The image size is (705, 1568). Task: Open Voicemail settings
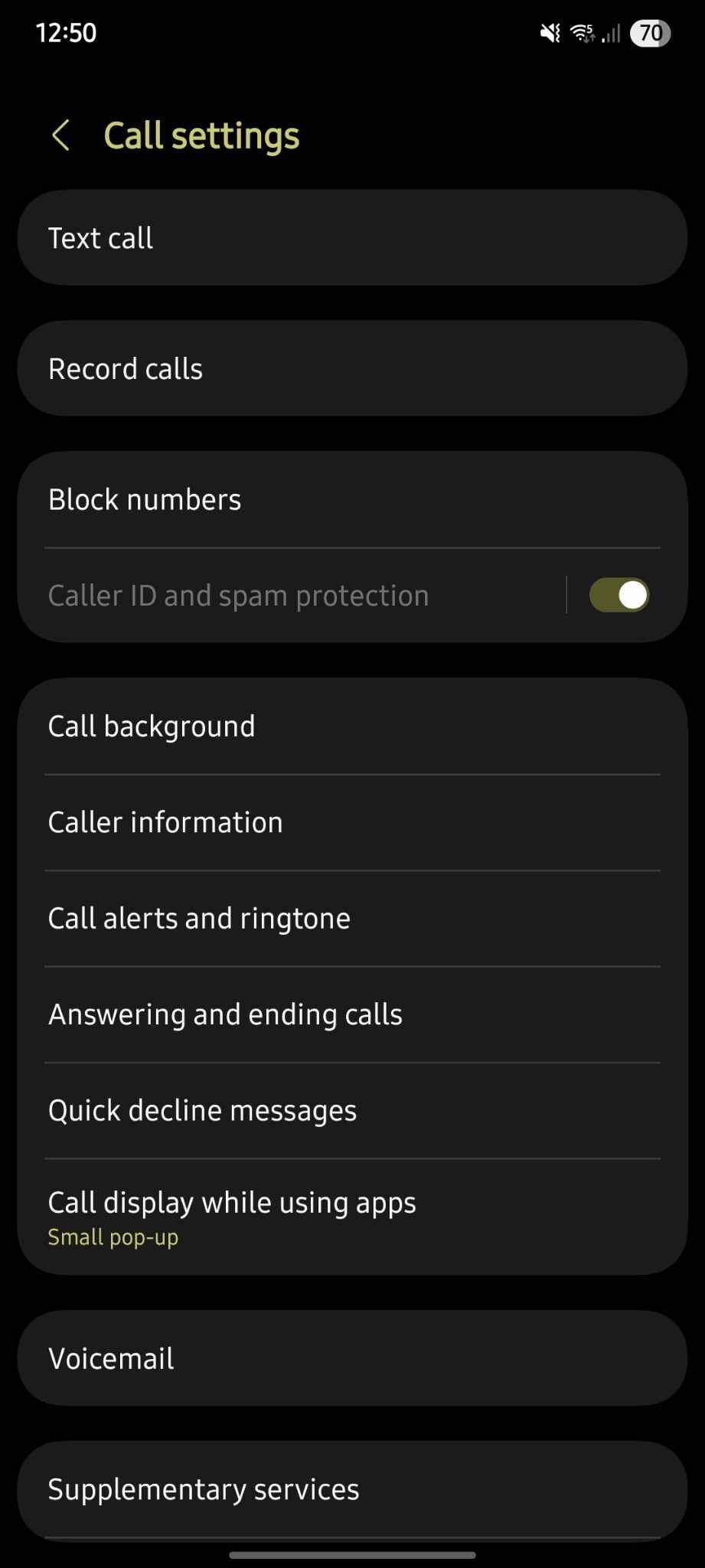[x=352, y=1358]
